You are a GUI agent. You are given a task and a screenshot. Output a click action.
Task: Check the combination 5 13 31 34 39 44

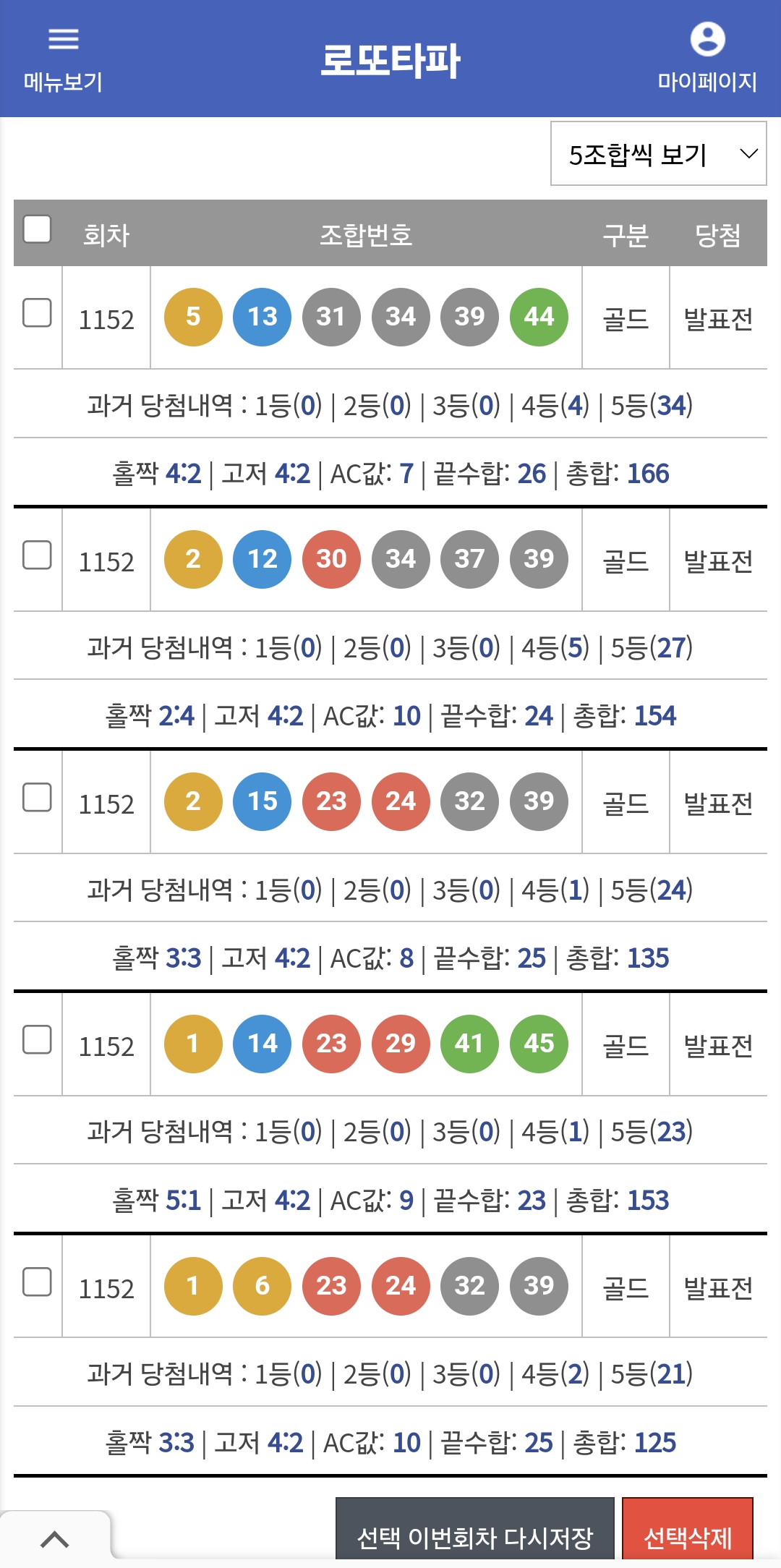coord(37,313)
